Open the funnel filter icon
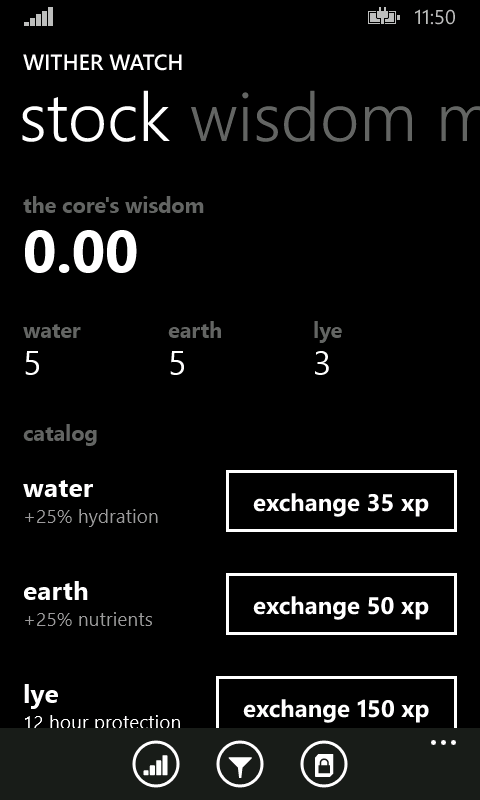 point(240,764)
